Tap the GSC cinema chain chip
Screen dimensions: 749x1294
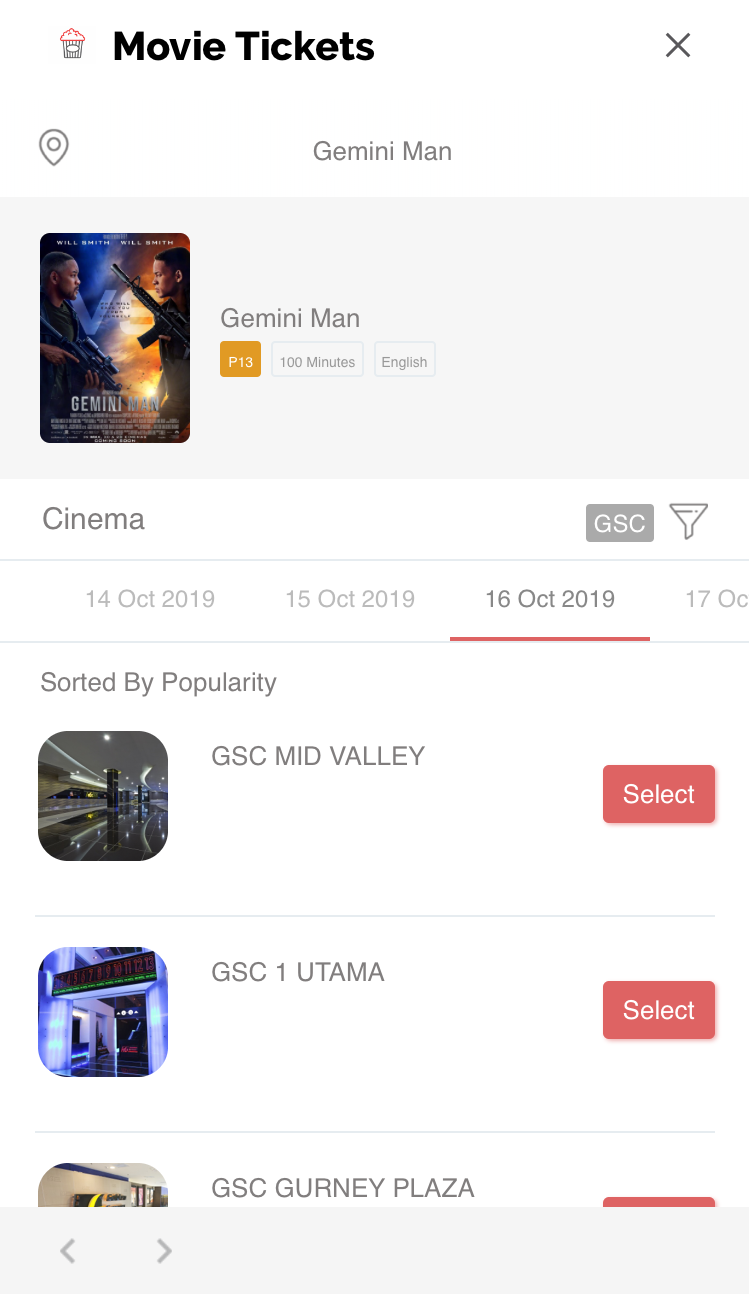pos(619,523)
